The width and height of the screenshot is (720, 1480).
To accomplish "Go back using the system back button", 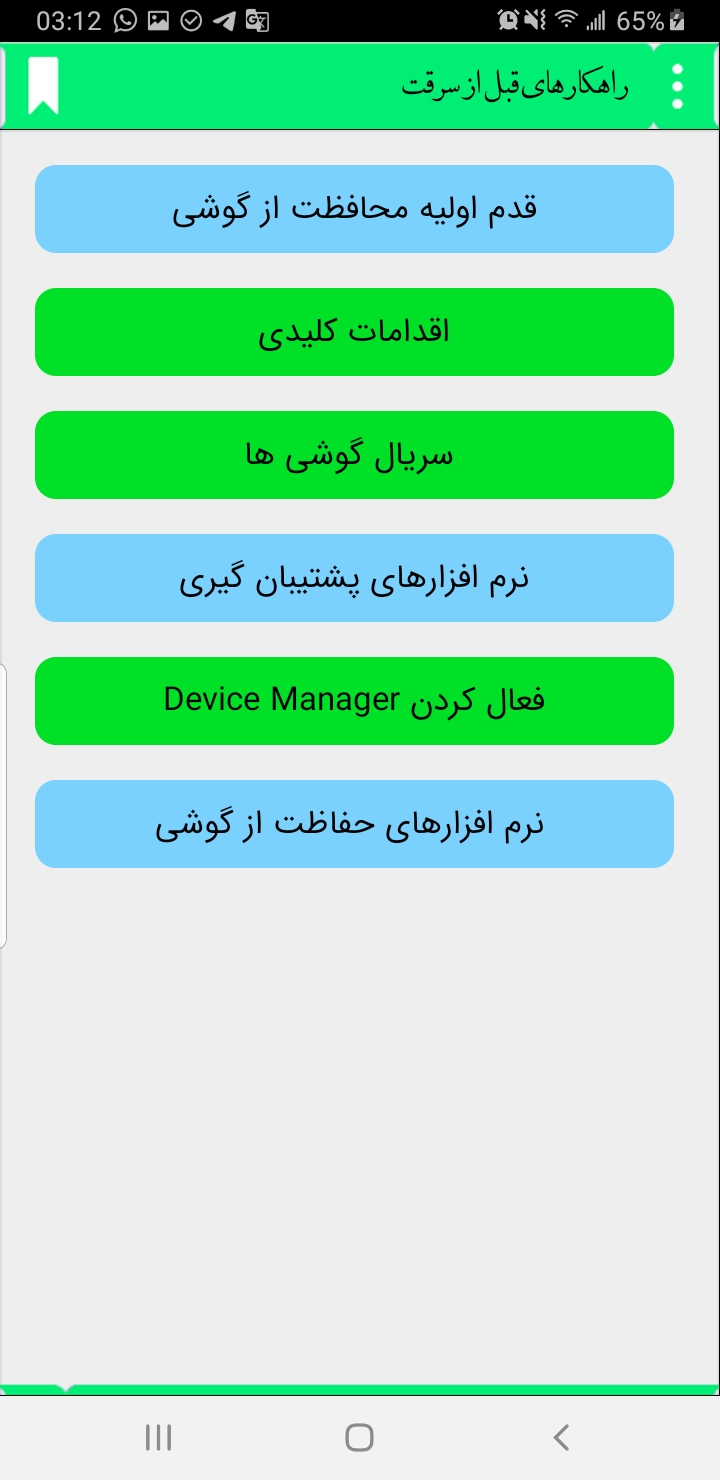I will click(561, 1438).
